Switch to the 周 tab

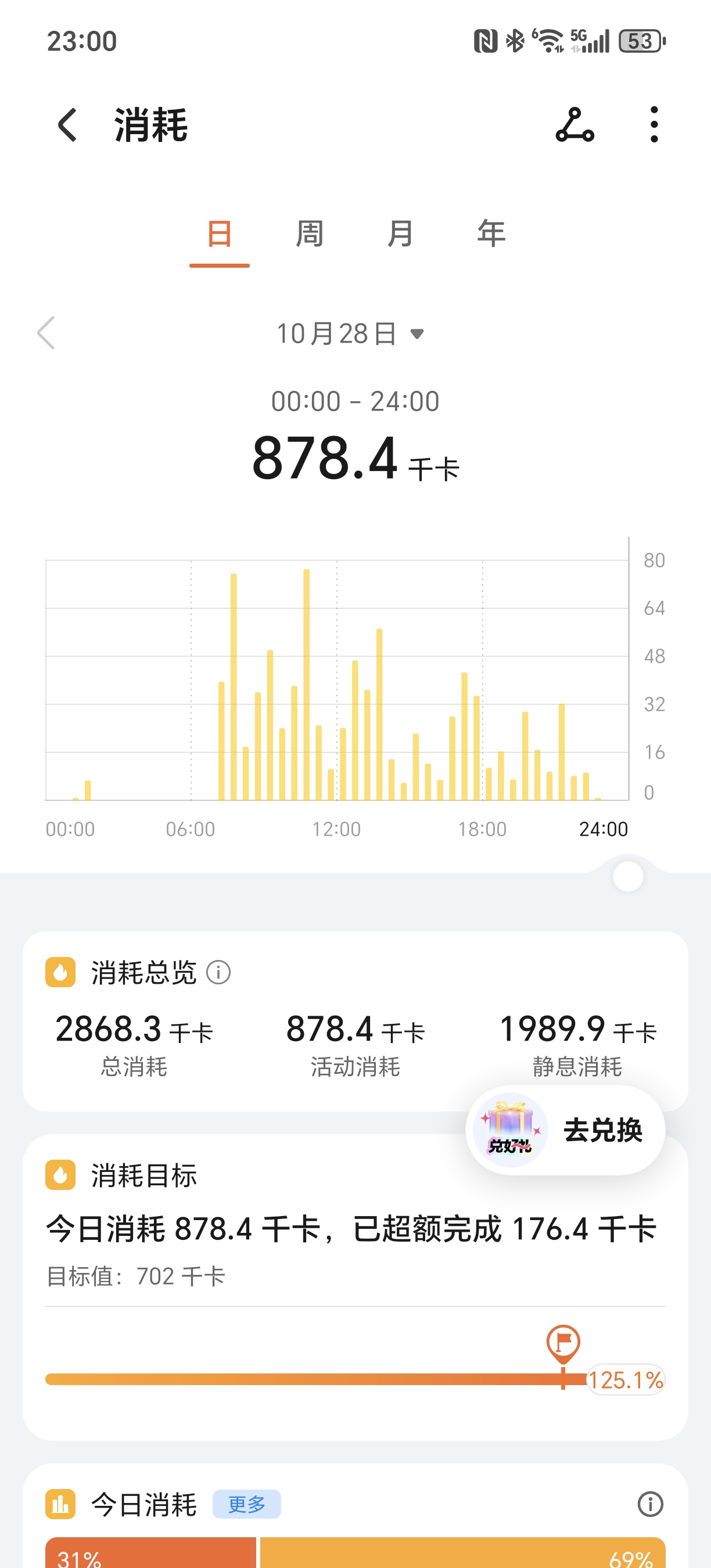(x=310, y=235)
